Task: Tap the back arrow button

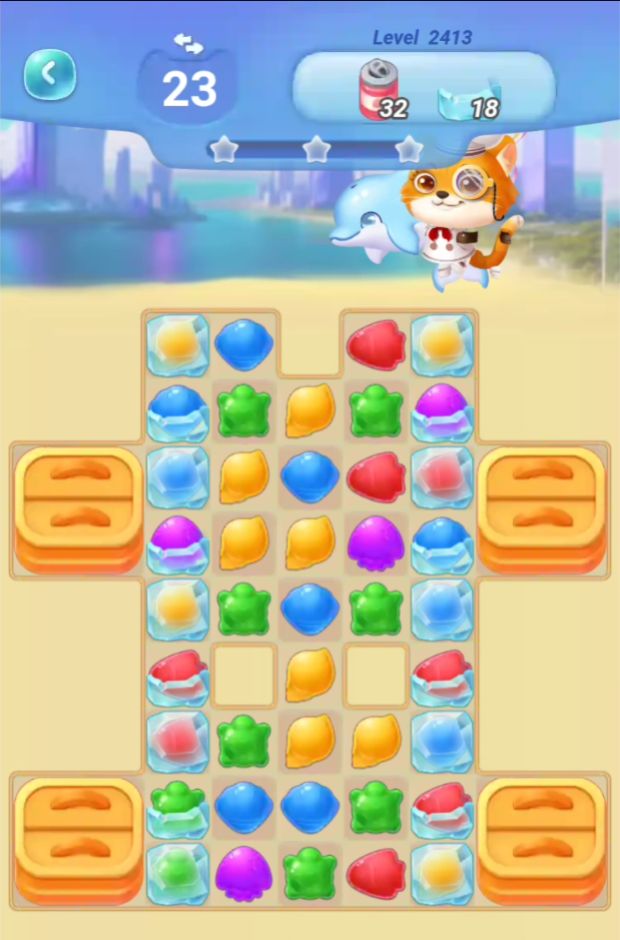Action: [49, 74]
